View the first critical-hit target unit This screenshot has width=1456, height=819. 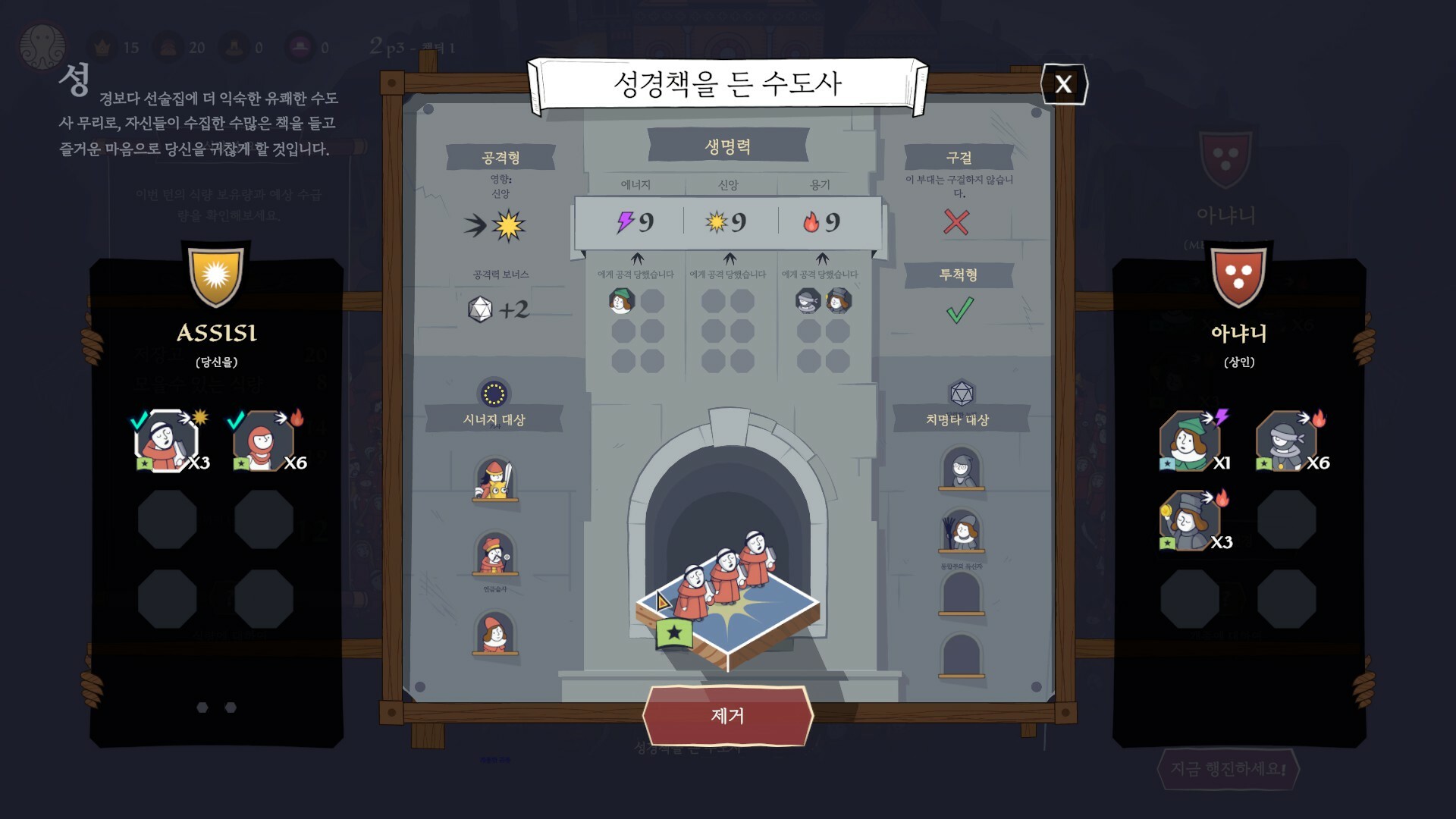(x=961, y=469)
